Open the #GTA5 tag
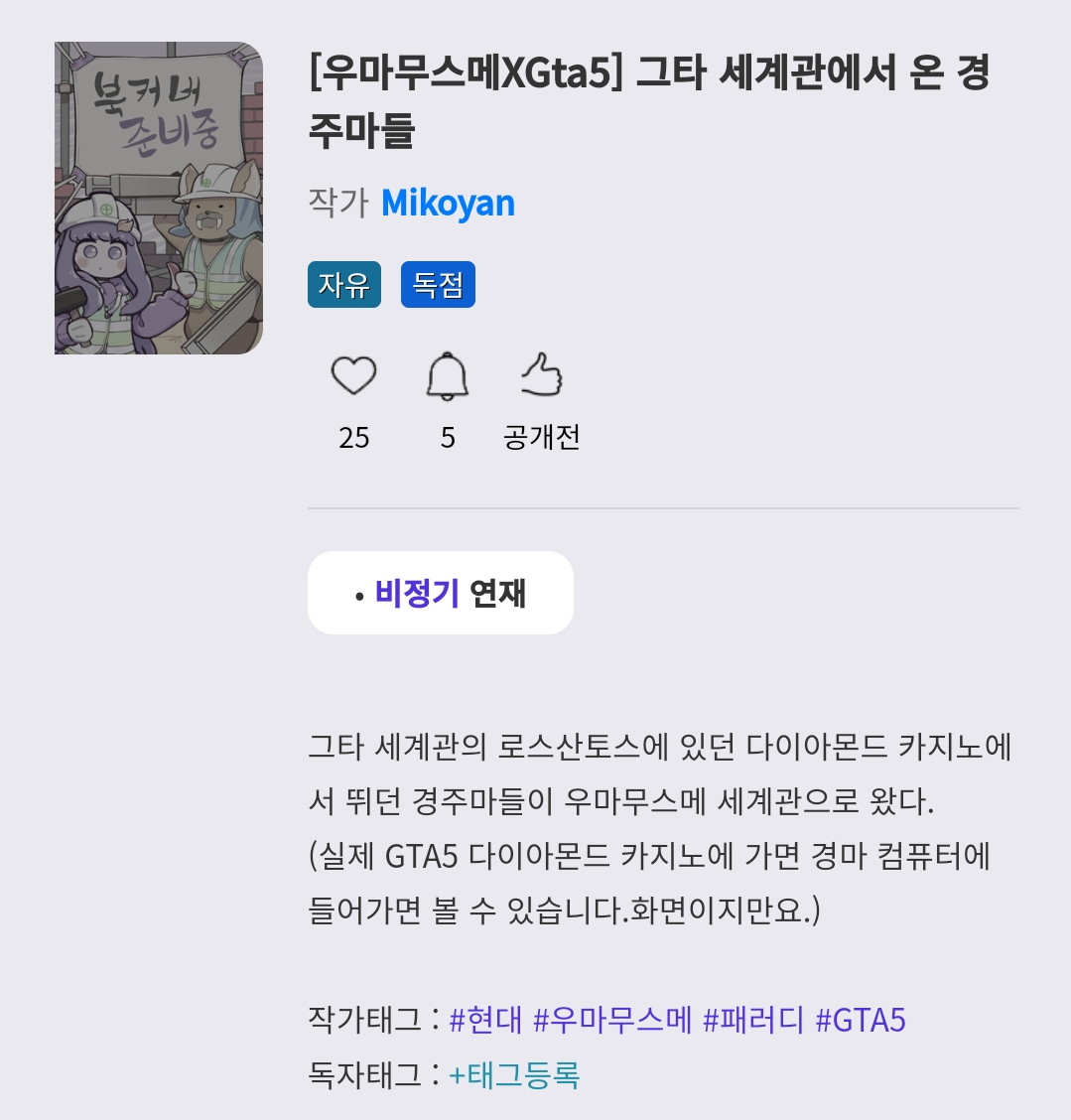The width and height of the screenshot is (1071, 1120). click(x=861, y=1020)
